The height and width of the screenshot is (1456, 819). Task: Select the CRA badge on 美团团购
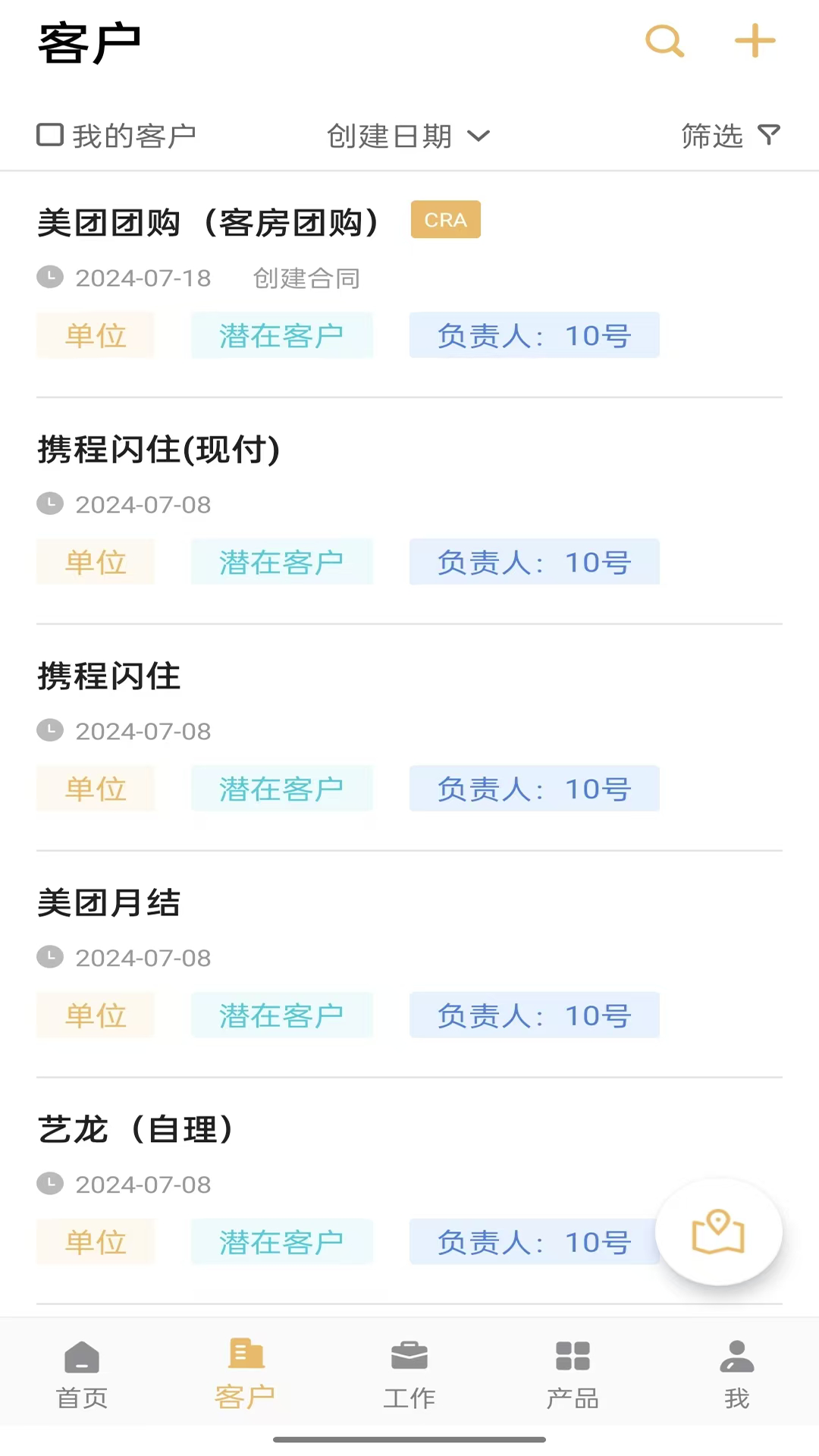(446, 219)
